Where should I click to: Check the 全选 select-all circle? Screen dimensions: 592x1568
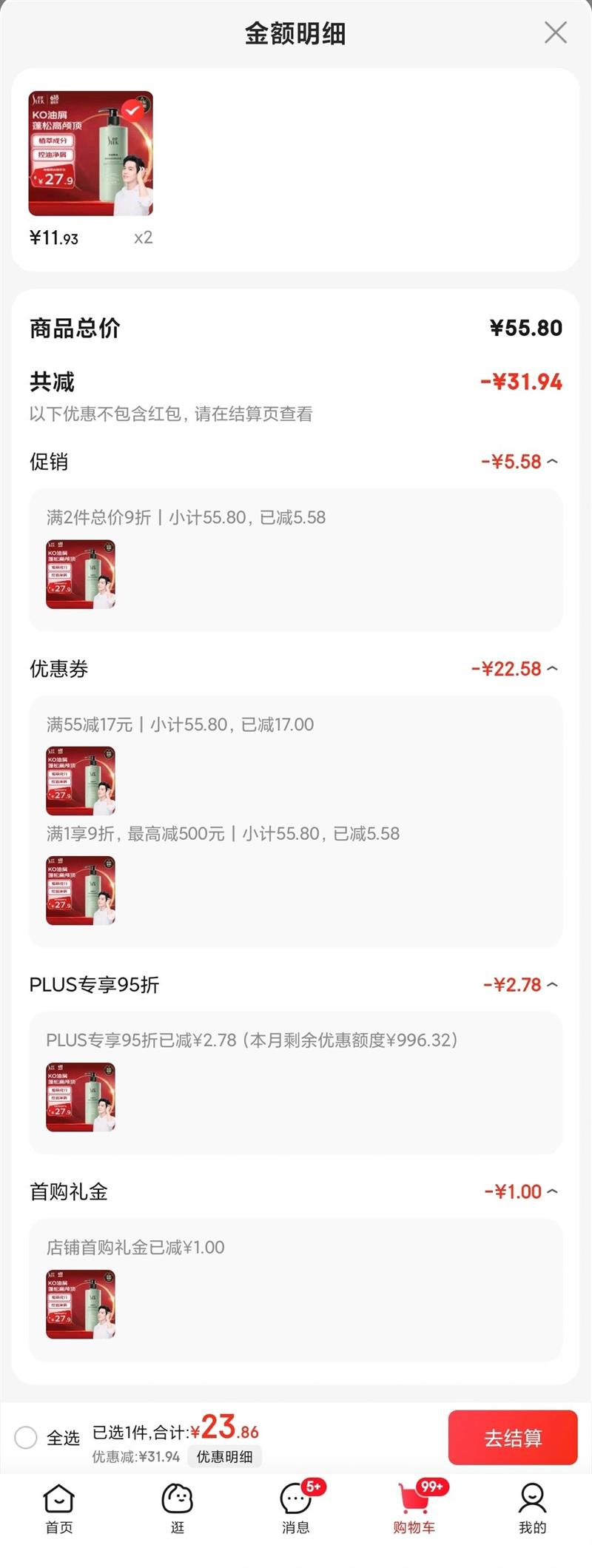point(26,1437)
